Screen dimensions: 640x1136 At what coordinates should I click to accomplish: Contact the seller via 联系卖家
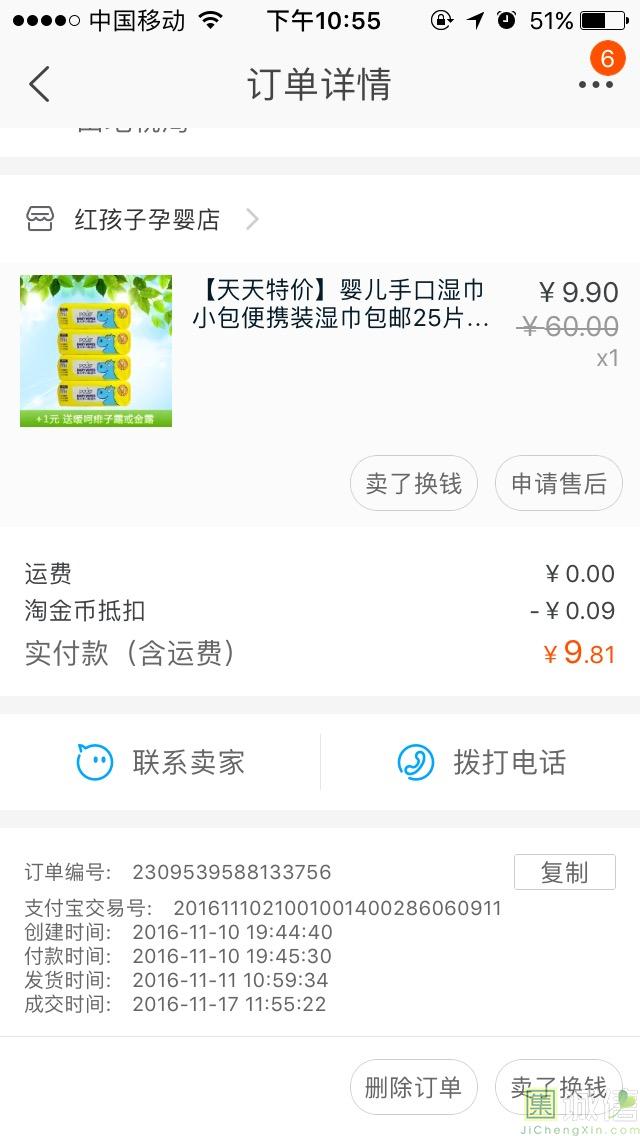pyautogui.click(x=160, y=763)
